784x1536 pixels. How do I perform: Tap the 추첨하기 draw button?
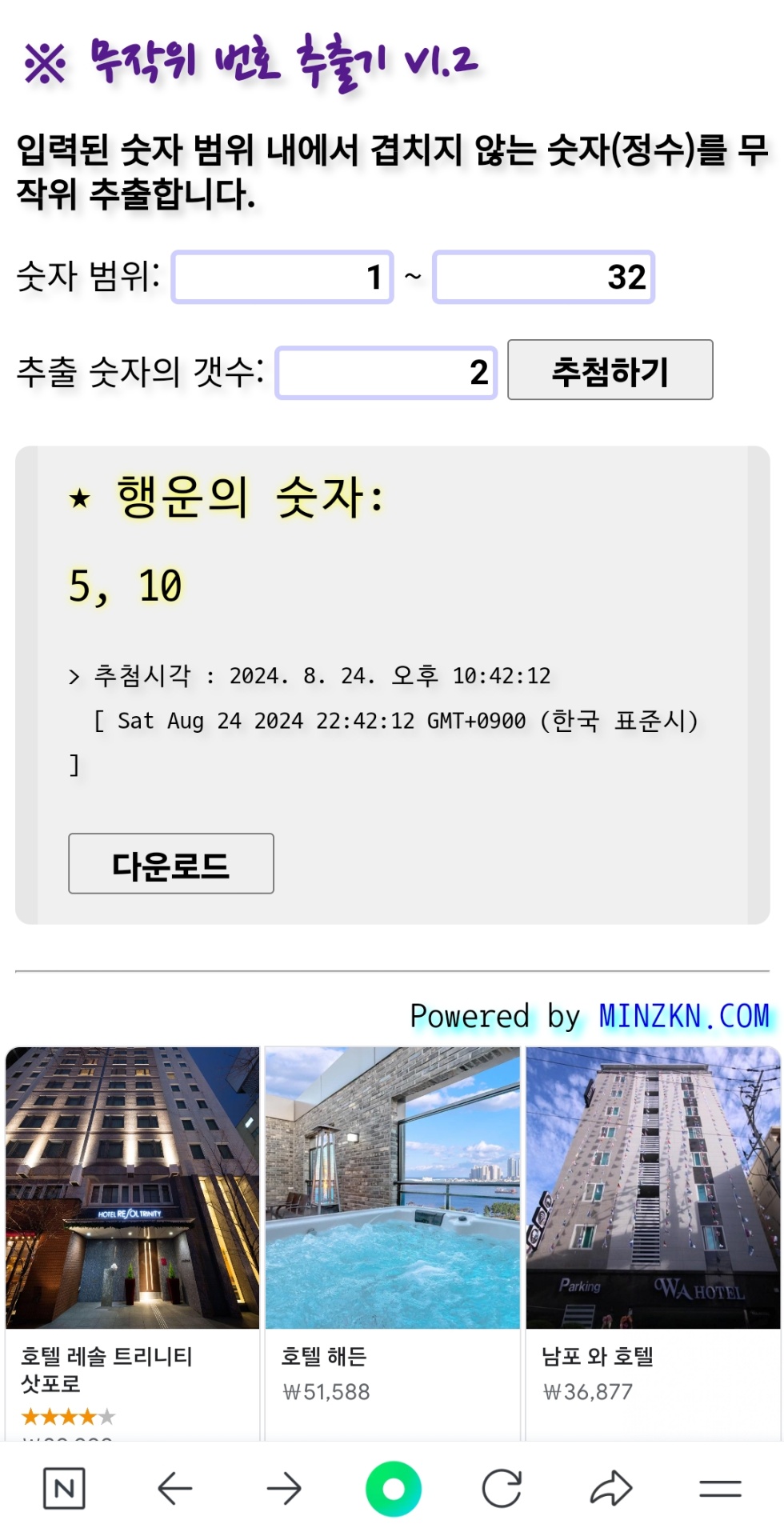[x=610, y=370]
